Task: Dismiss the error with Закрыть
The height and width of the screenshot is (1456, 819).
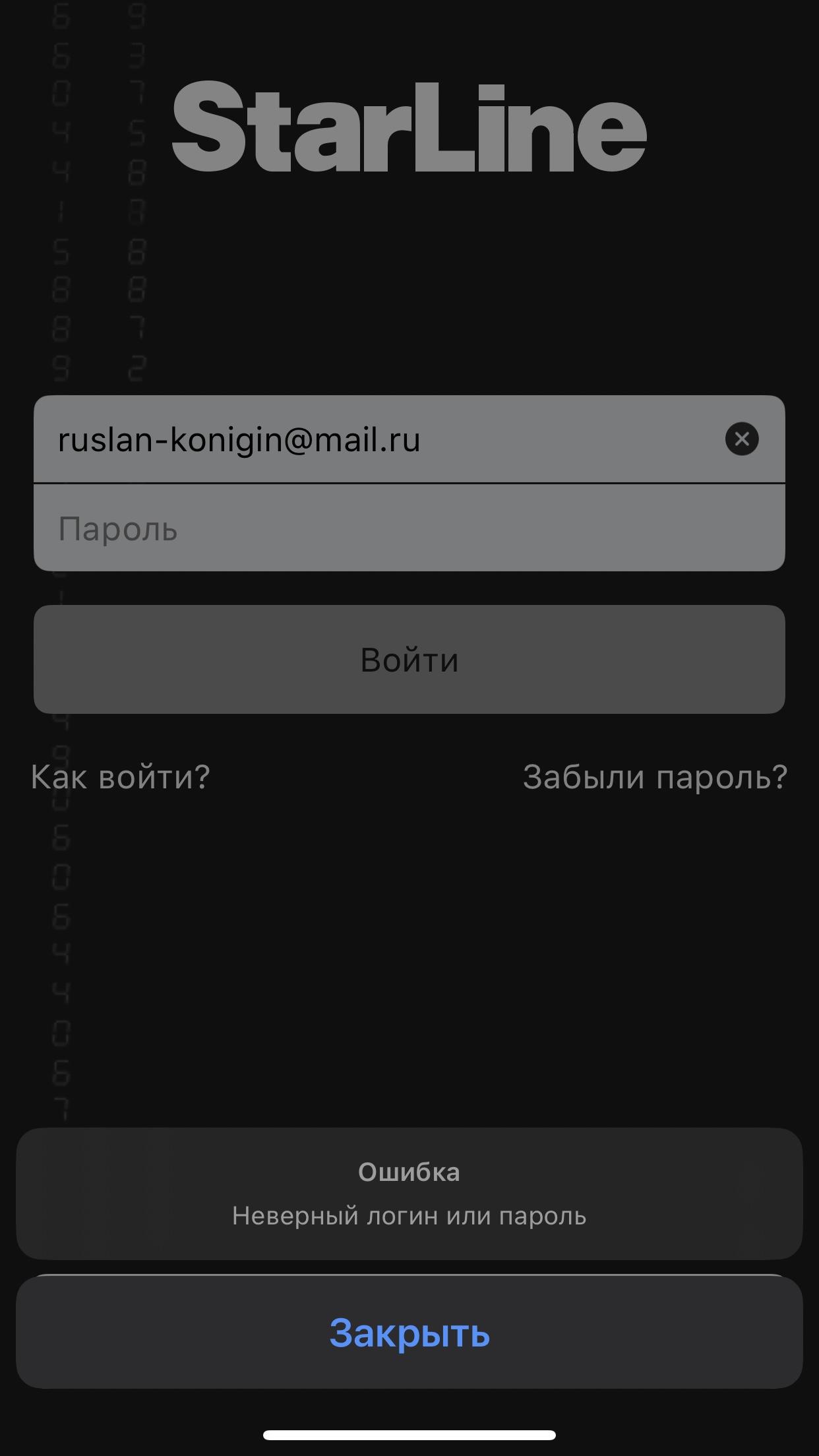Action: pos(409,1333)
